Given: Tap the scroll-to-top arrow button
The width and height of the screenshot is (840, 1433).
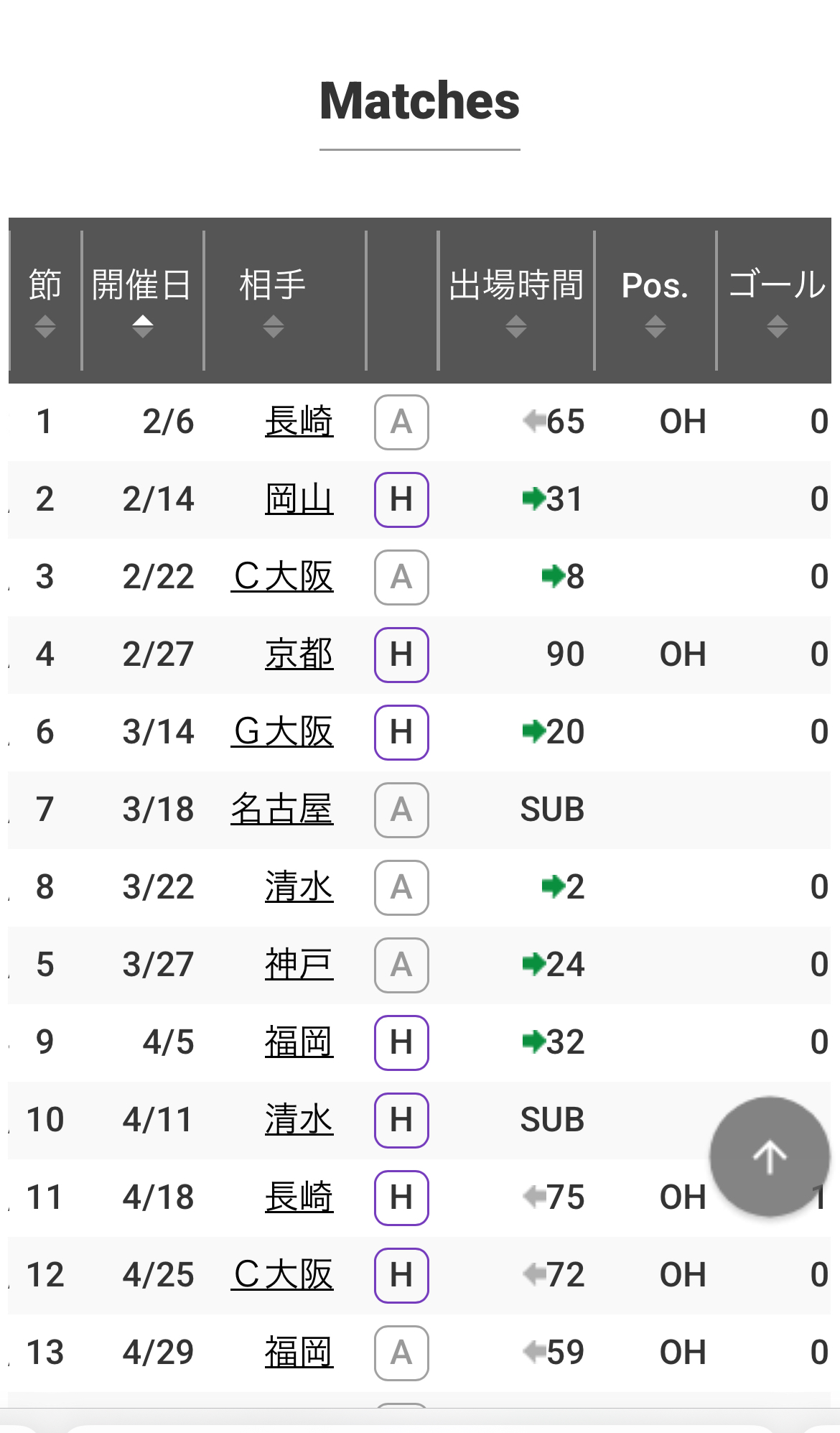Looking at the screenshot, I should 770,1156.
